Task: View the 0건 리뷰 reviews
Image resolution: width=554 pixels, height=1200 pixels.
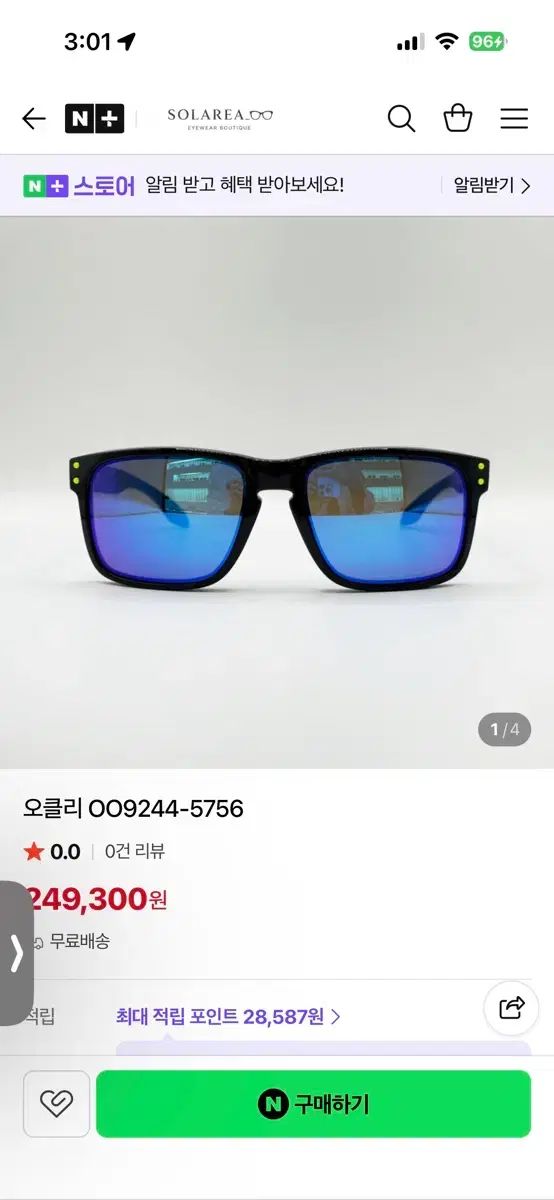Action: pos(134,851)
